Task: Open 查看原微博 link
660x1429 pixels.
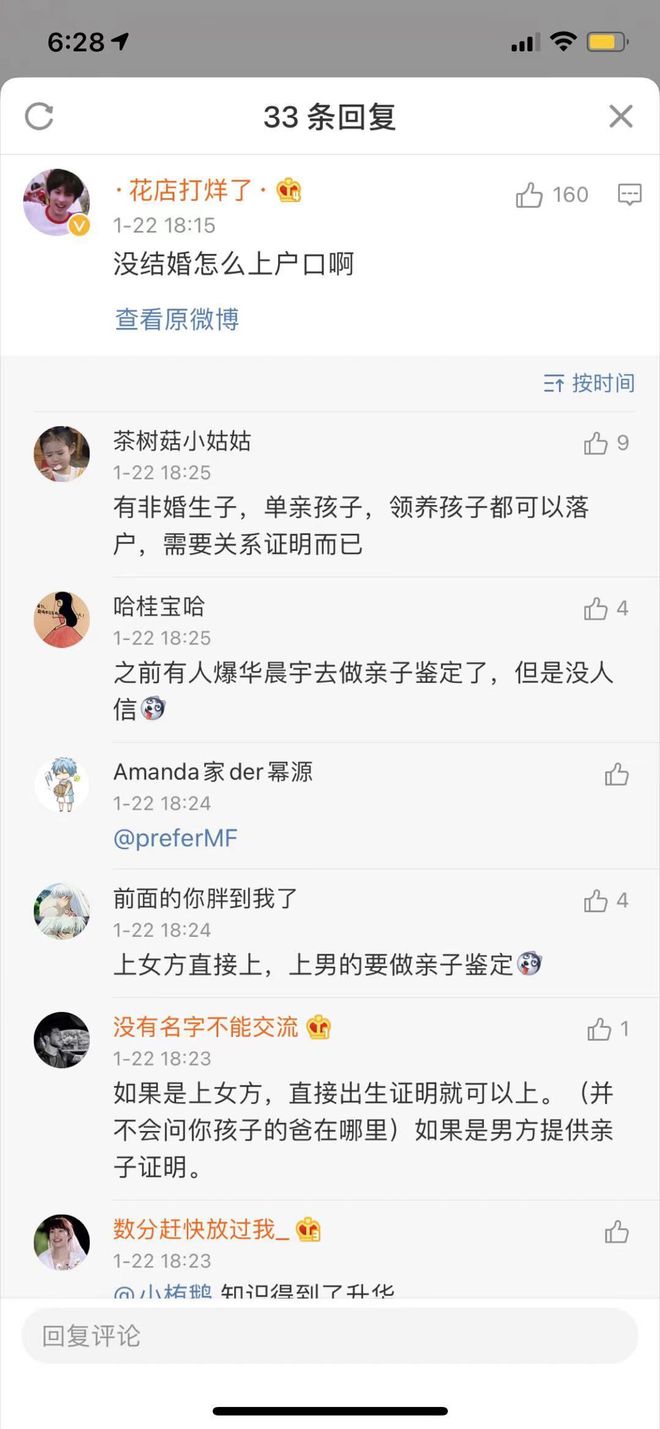Action: point(177,319)
